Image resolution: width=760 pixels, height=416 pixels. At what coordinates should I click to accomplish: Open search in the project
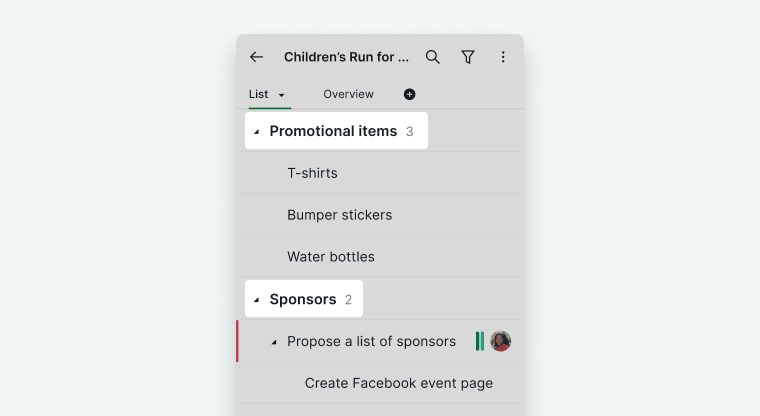[x=432, y=57]
